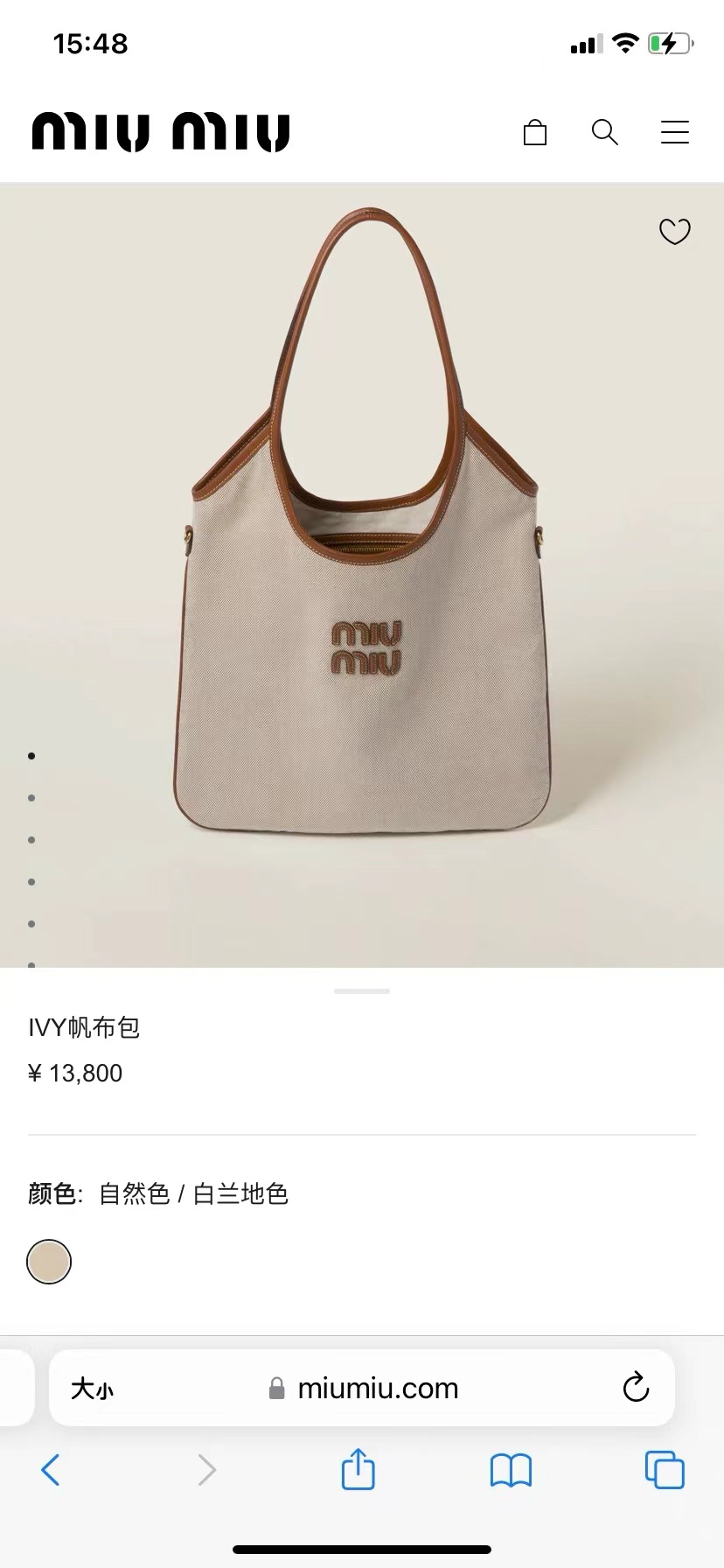This screenshot has width=724, height=1568.
Task: Open Safari bookmarks
Action: (x=511, y=1471)
